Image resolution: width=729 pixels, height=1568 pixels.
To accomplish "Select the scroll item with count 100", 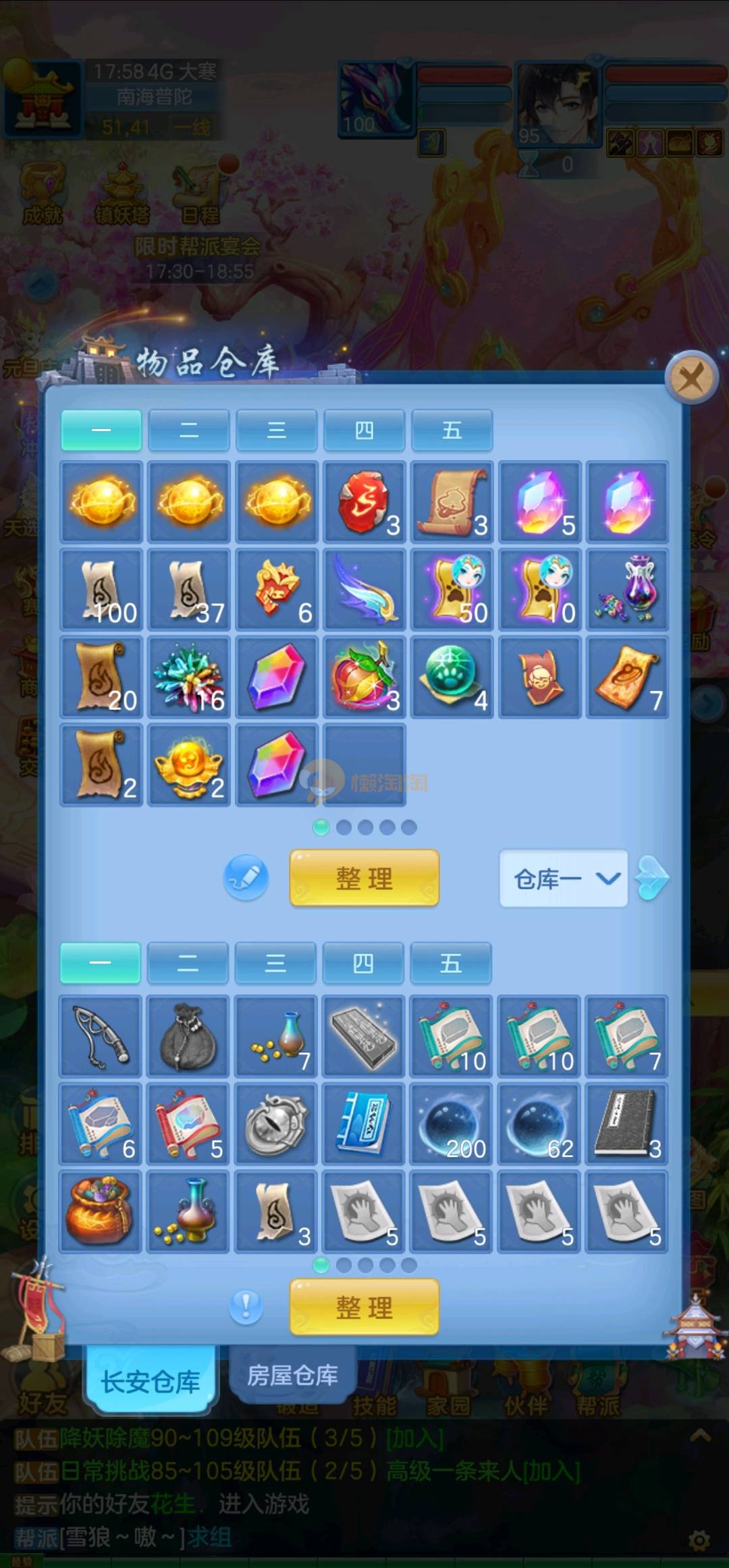I will coord(101,590).
